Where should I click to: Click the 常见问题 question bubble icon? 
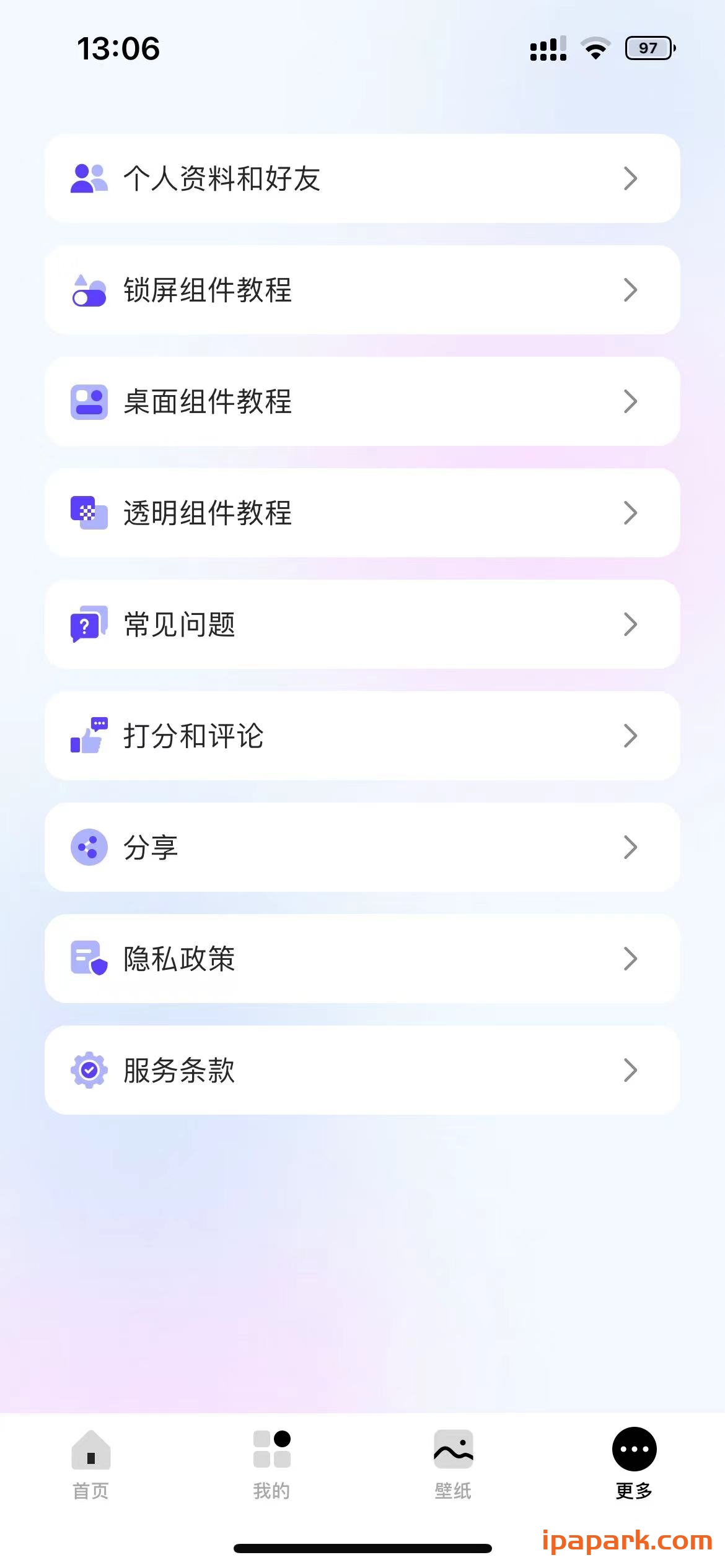[89, 624]
